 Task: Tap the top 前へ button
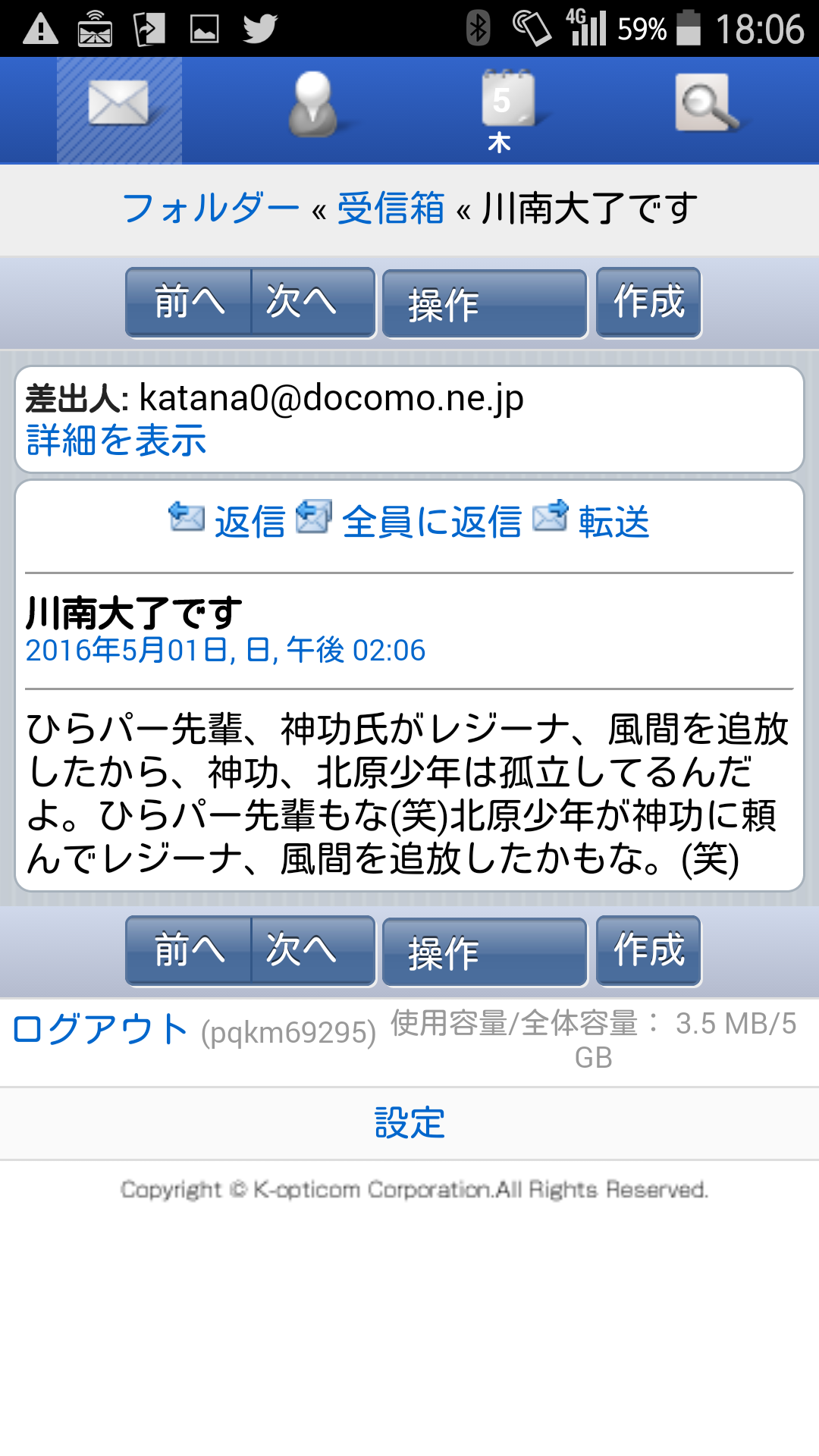189,302
